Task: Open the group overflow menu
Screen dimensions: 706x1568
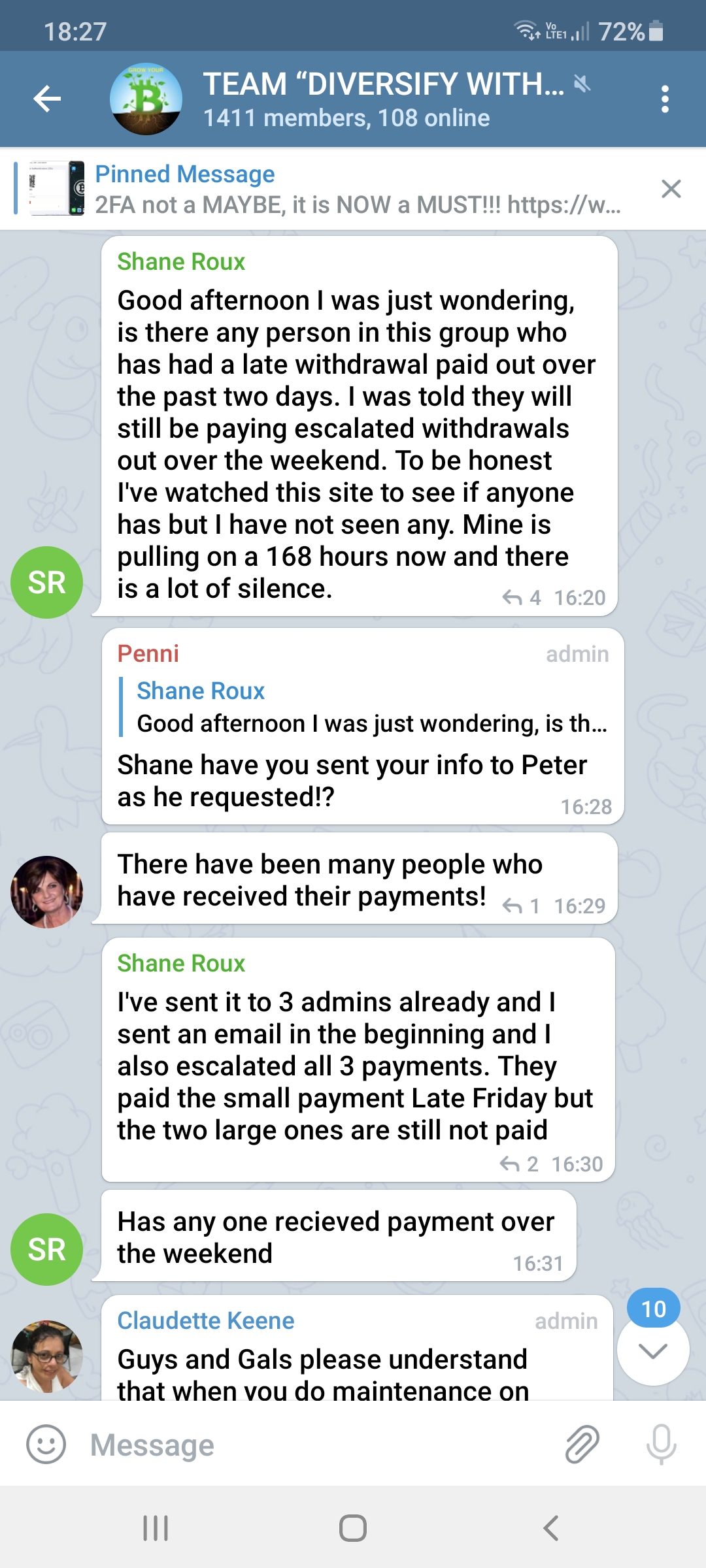Action: pyautogui.click(x=664, y=99)
